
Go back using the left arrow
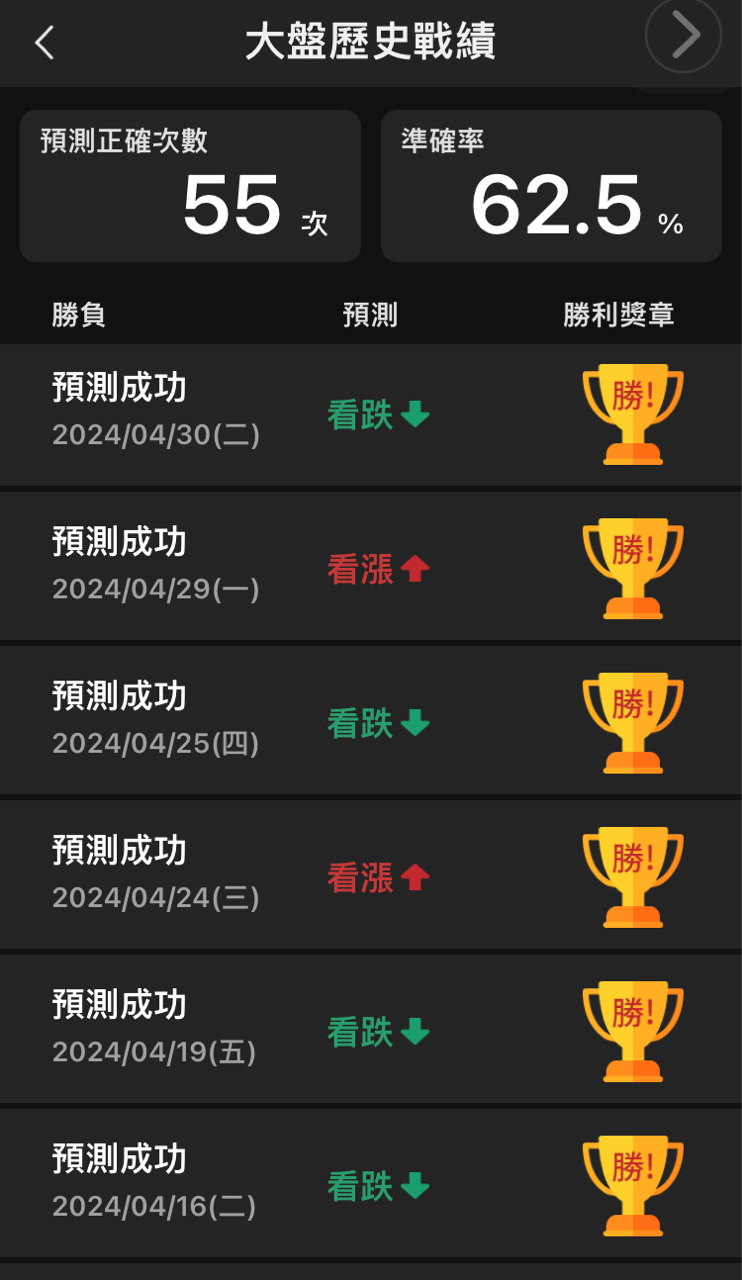tap(44, 43)
